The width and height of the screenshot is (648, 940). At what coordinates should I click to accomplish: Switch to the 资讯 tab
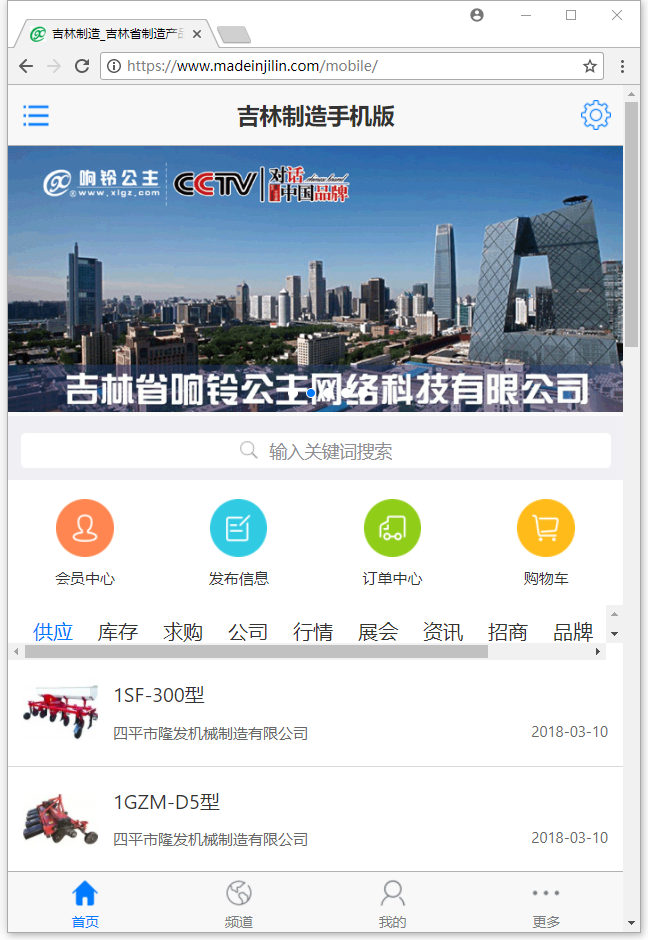pyautogui.click(x=443, y=632)
